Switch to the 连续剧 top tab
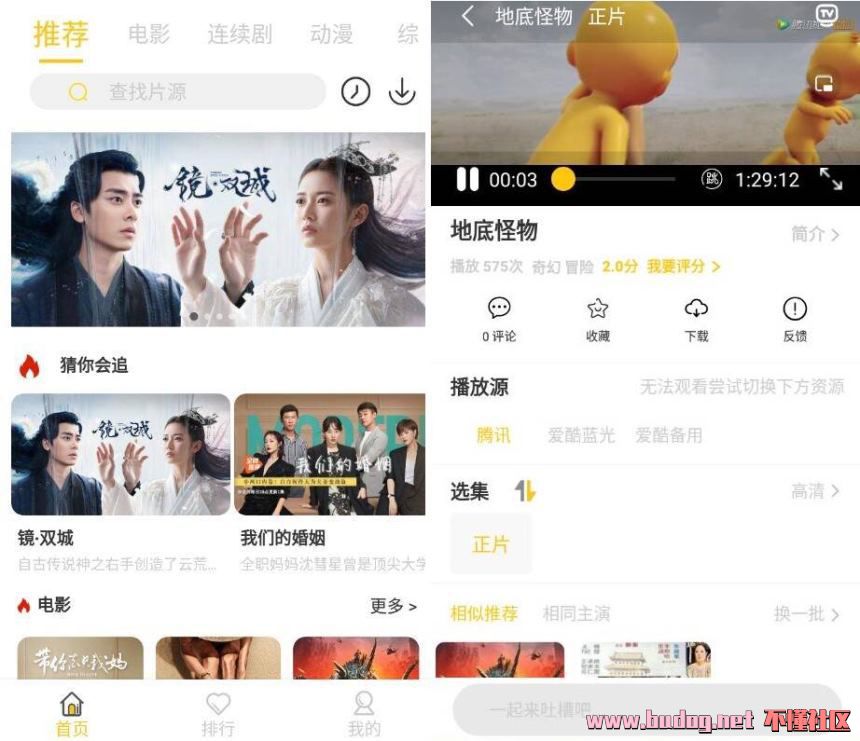860x741 pixels. point(239,34)
